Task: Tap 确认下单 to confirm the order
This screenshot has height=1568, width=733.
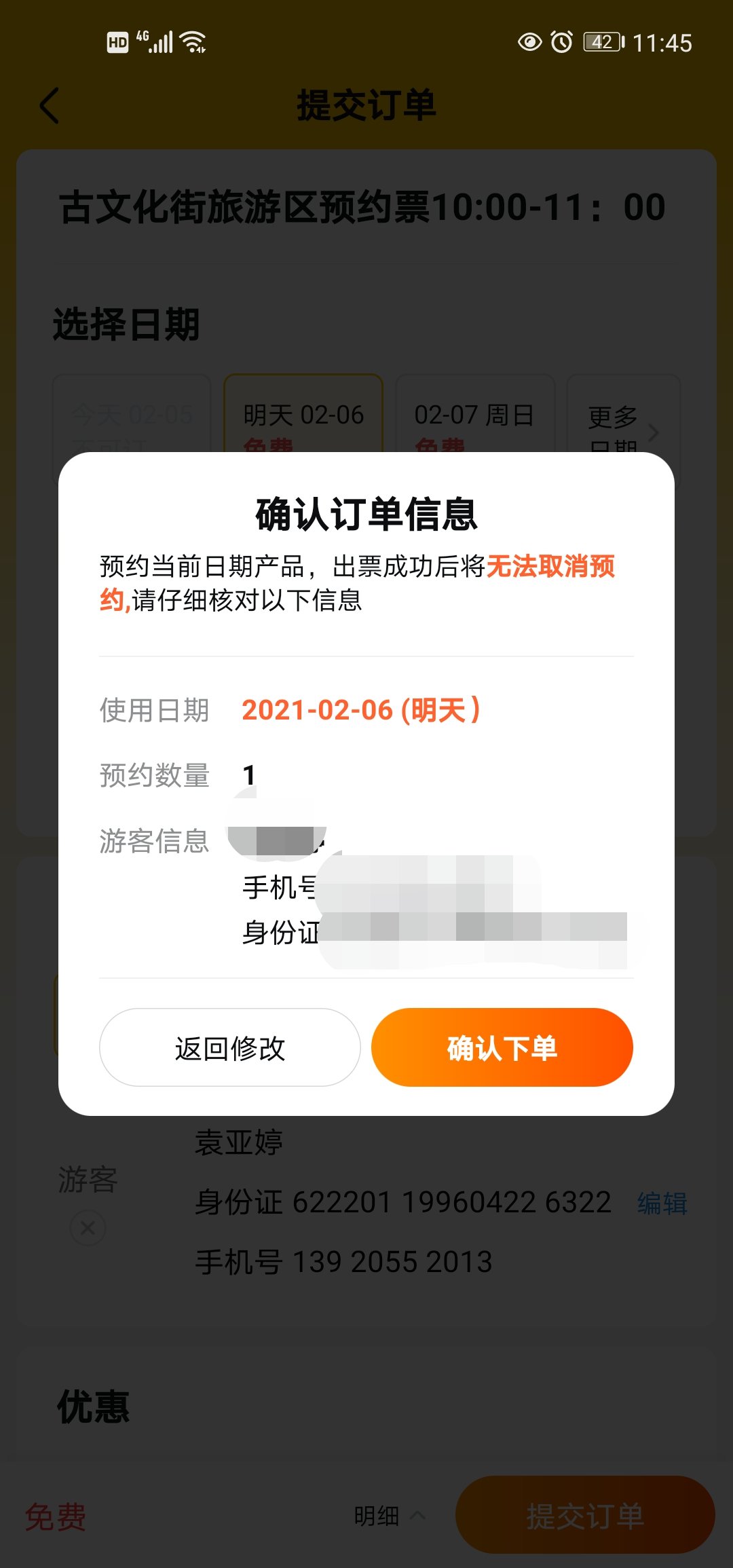Action: coord(502,1047)
